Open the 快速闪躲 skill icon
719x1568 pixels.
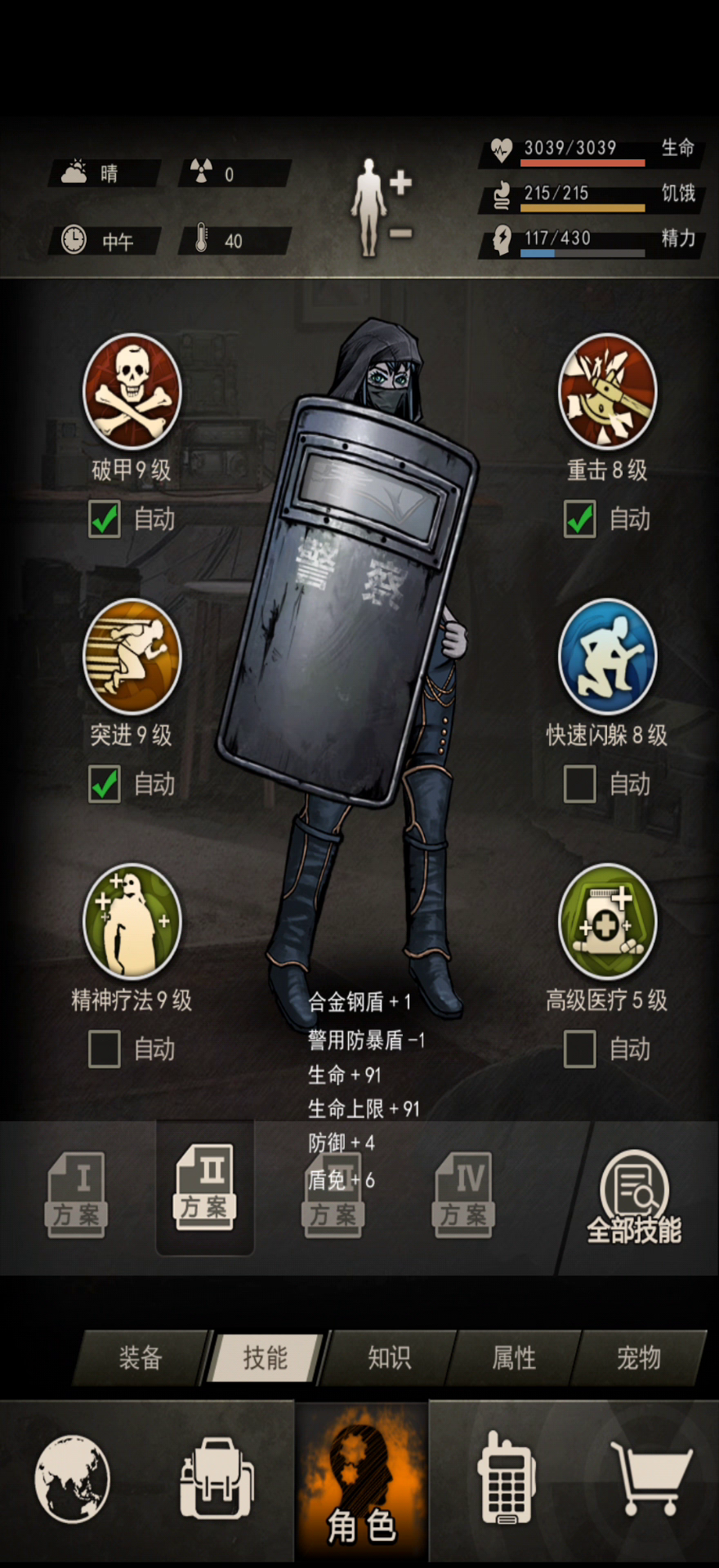[x=607, y=656]
